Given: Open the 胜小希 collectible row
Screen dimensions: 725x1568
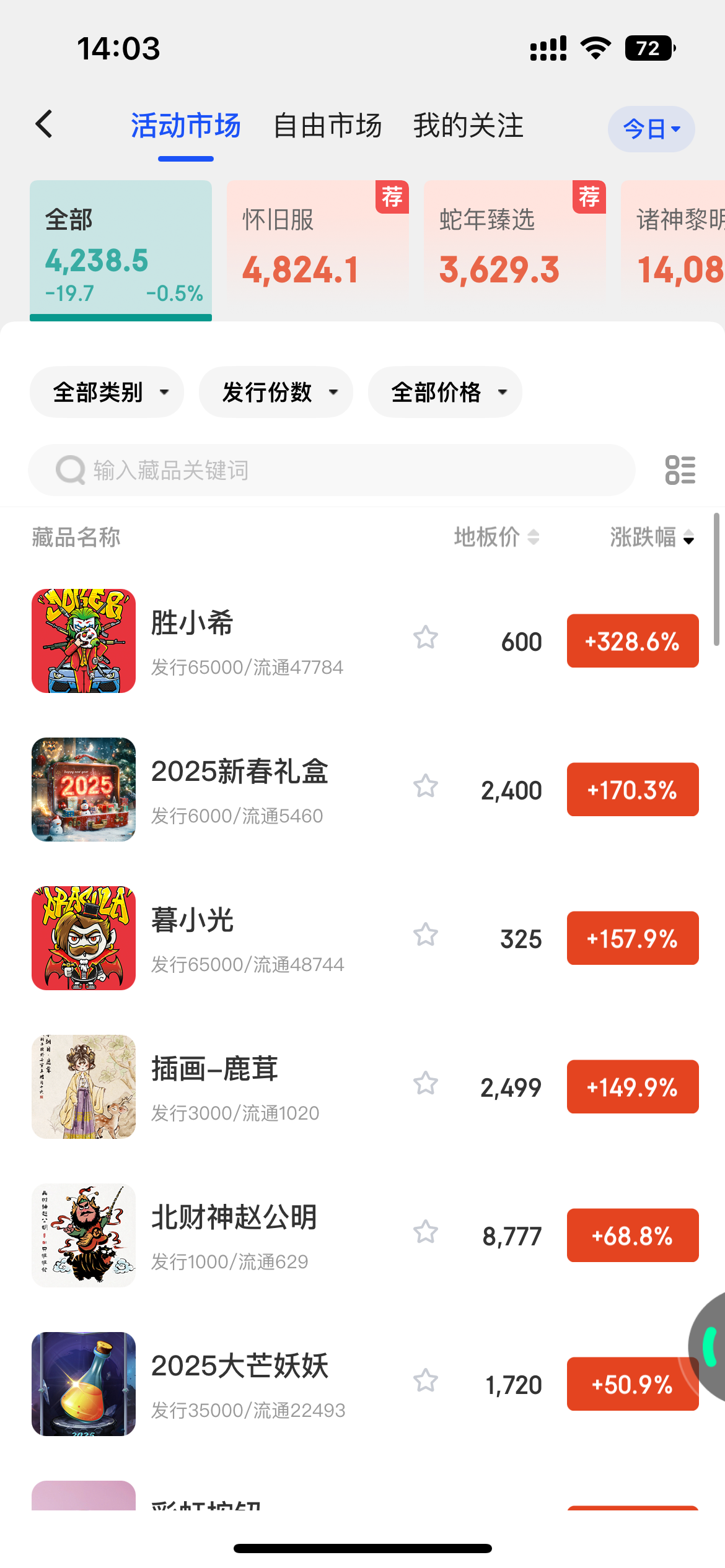Looking at the screenshot, I should click(248, 641).
